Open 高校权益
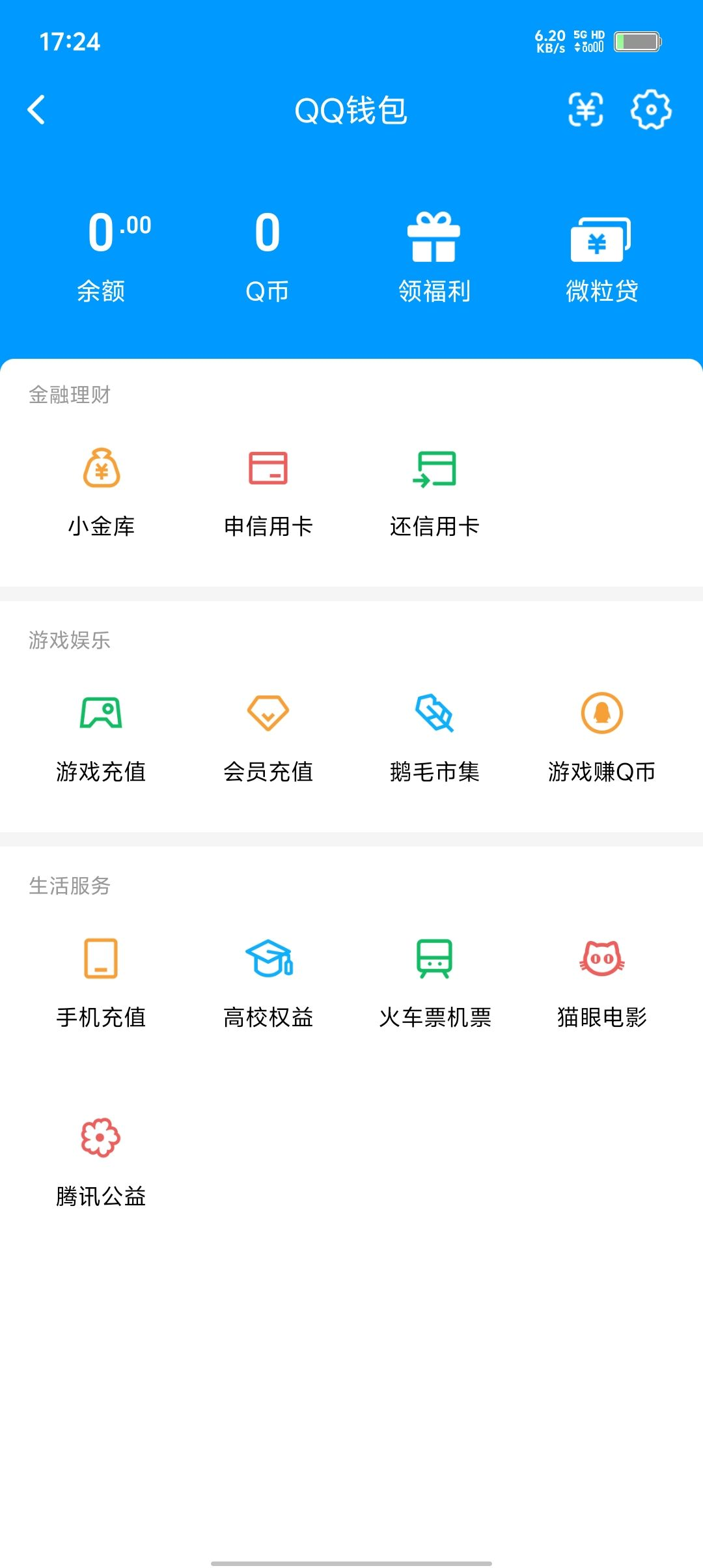 (268, 984)
